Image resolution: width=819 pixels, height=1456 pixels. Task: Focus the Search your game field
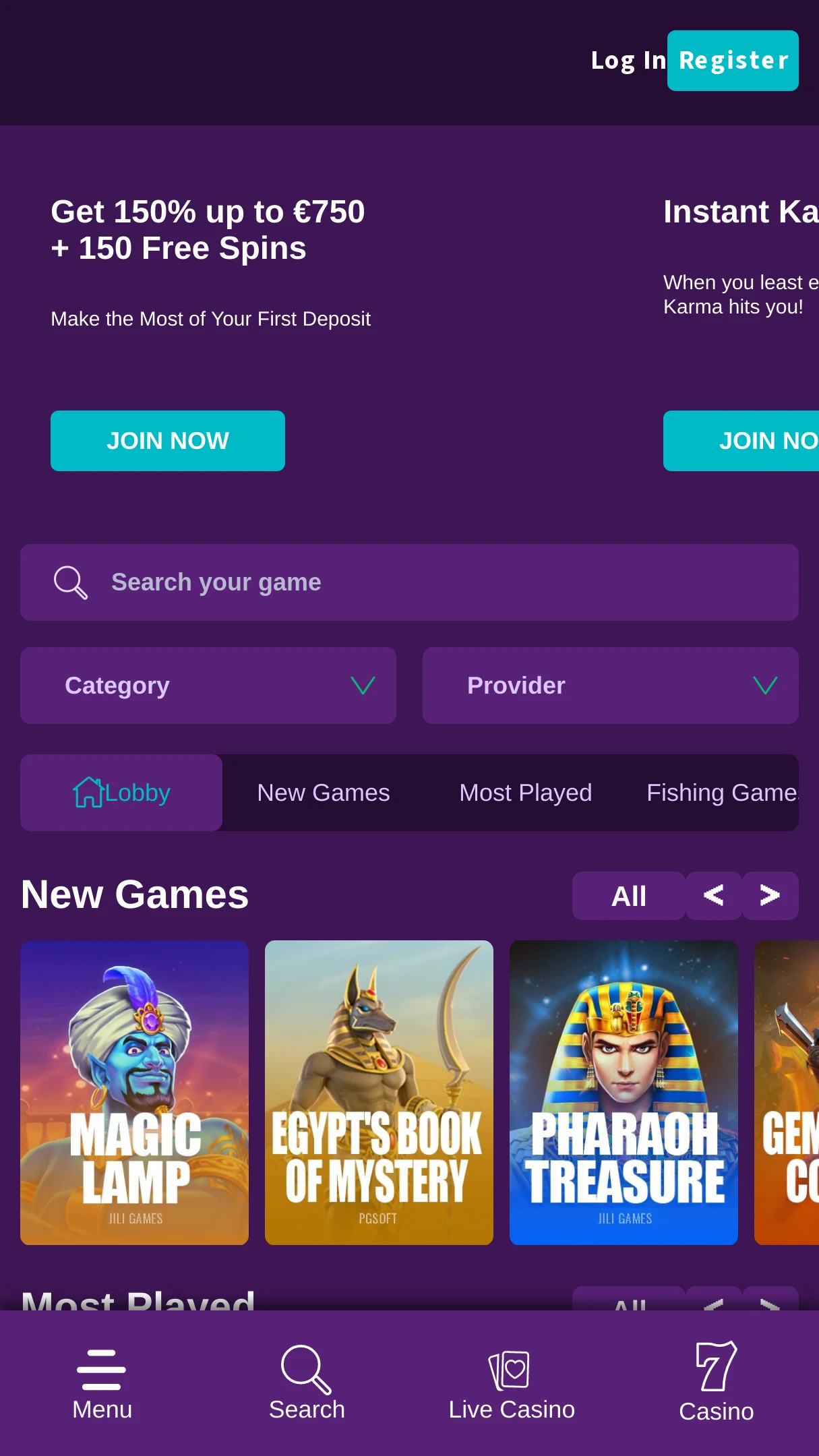409,582
